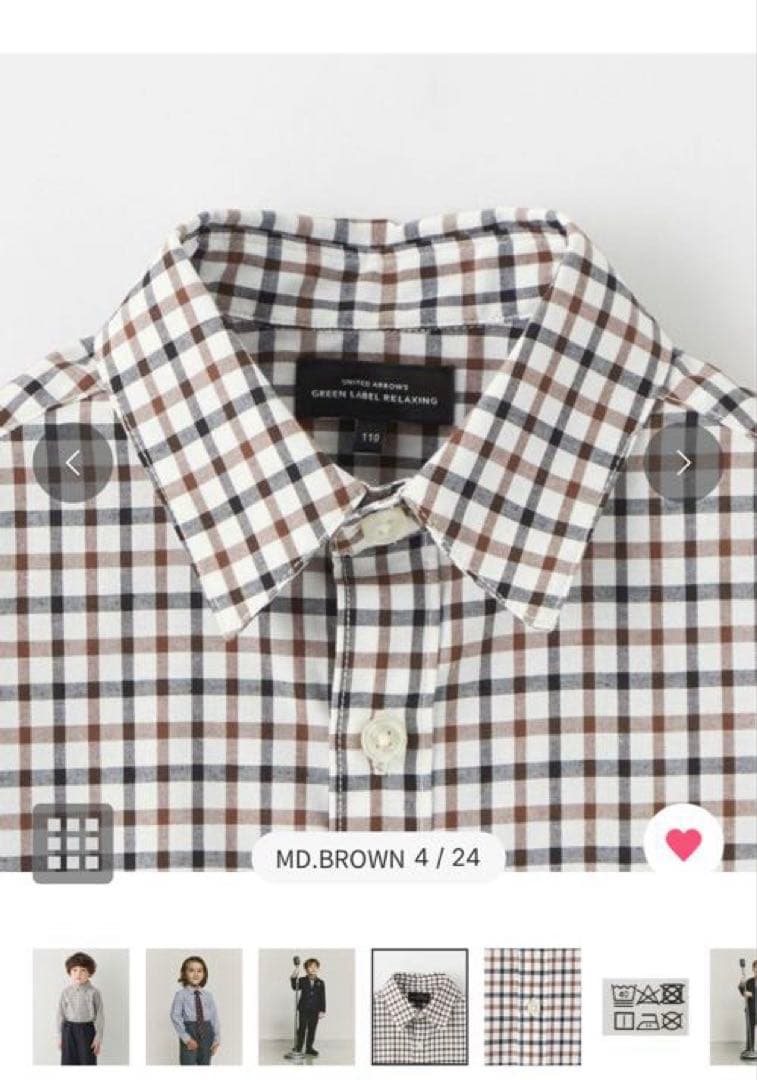Select thumbnail of boy in gray shirt
Image resolution: width=757 pixels, height=1080 pixels.
tap(81, 1006)
